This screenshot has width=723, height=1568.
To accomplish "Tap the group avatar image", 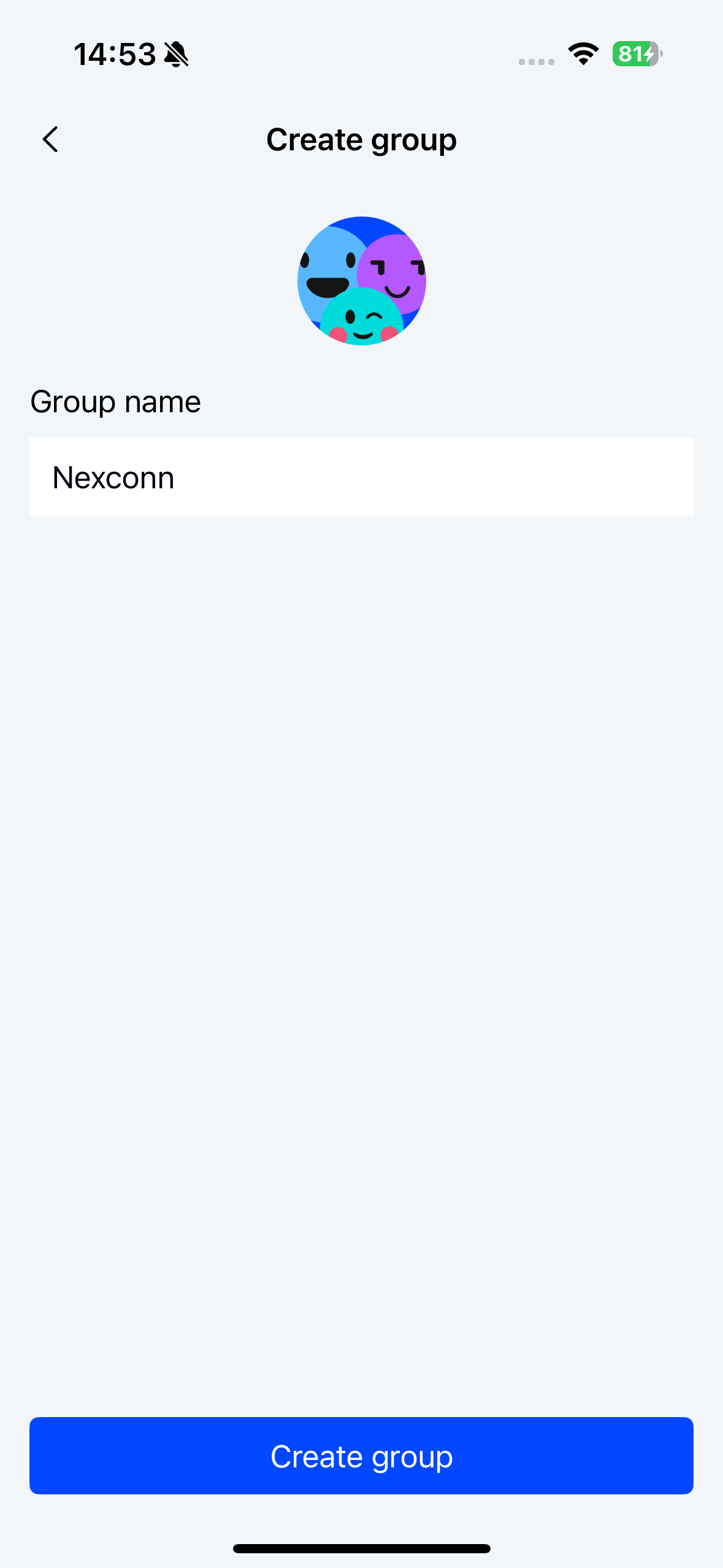I will (361, 281).
